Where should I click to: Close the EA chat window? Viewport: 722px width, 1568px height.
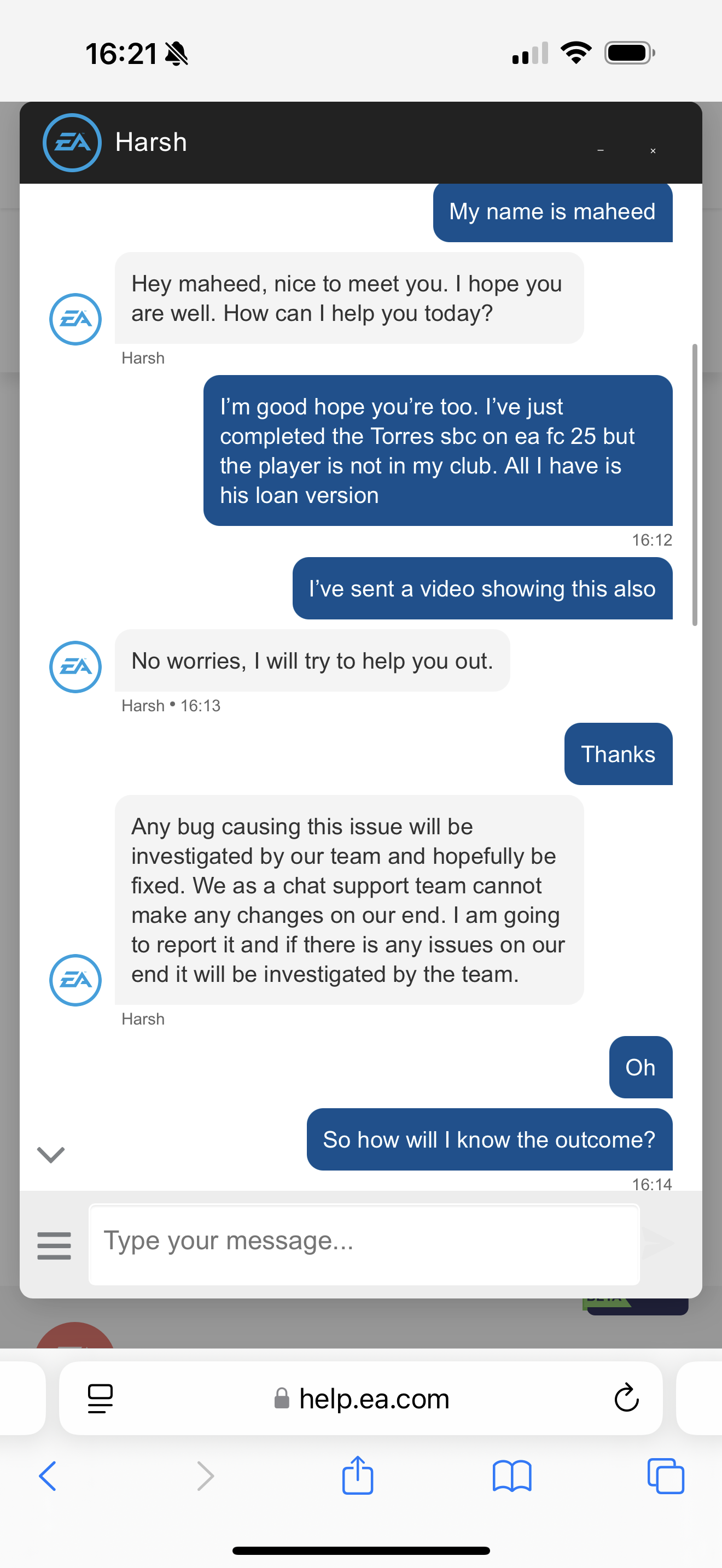pos(653,150)
